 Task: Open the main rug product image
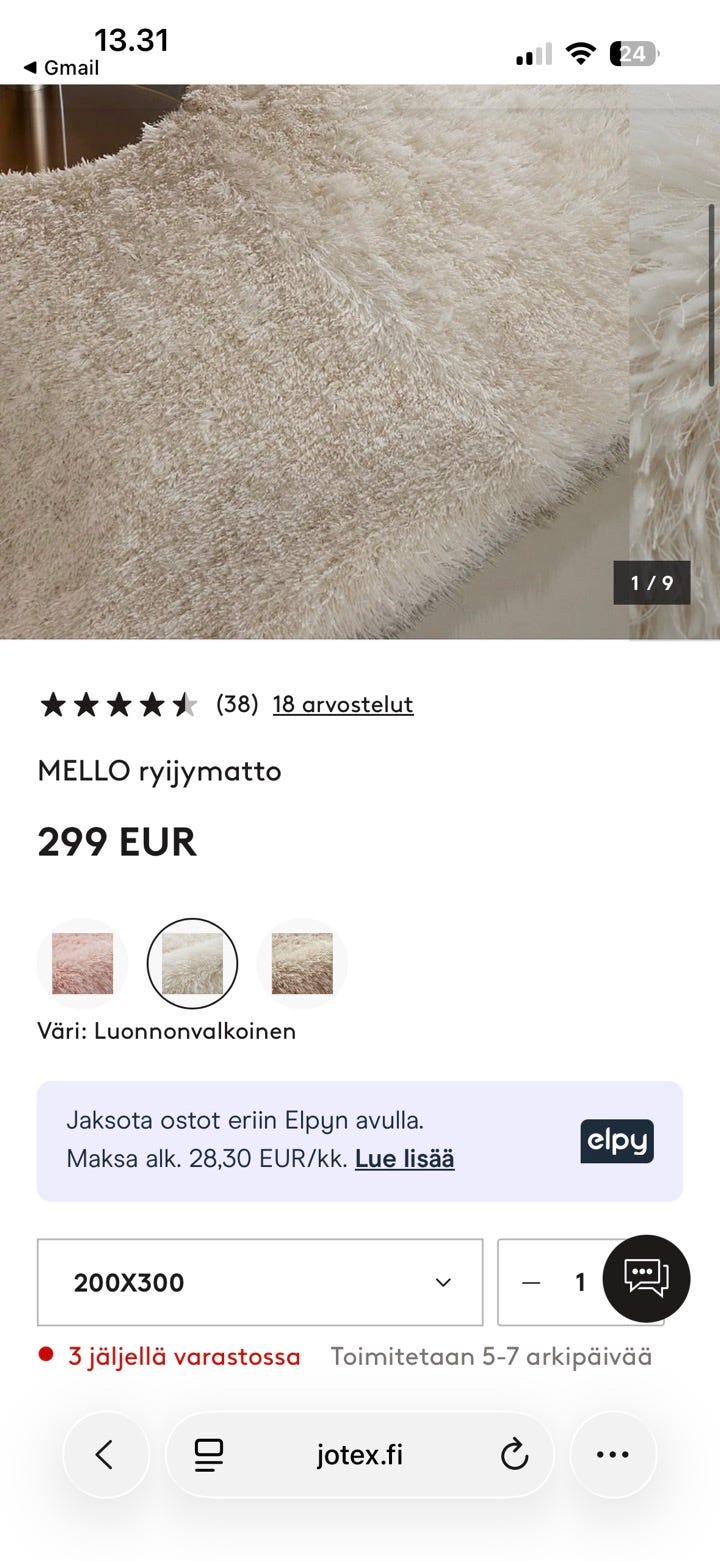coord(314,362)
